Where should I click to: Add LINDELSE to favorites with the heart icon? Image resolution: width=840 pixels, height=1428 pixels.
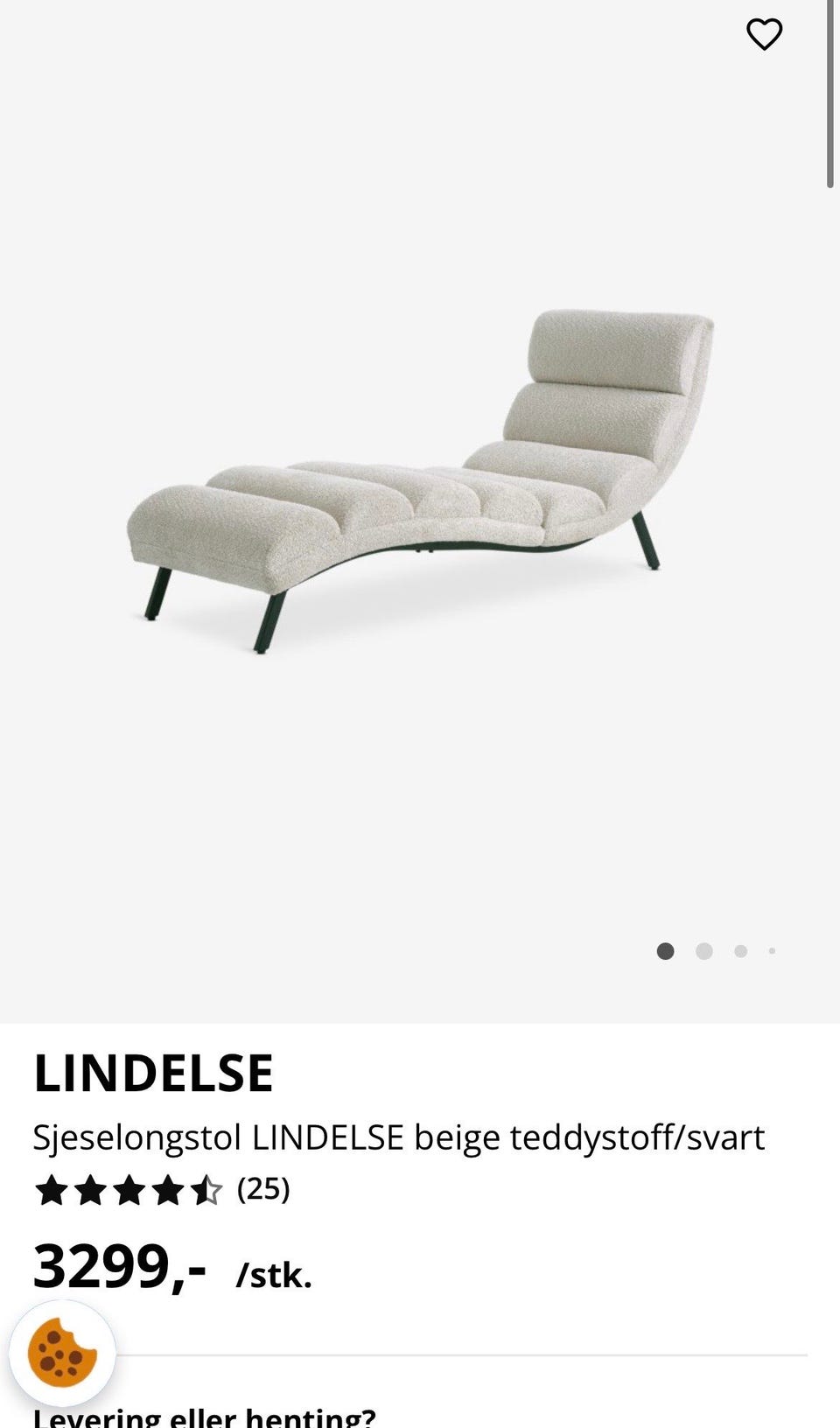764,35
